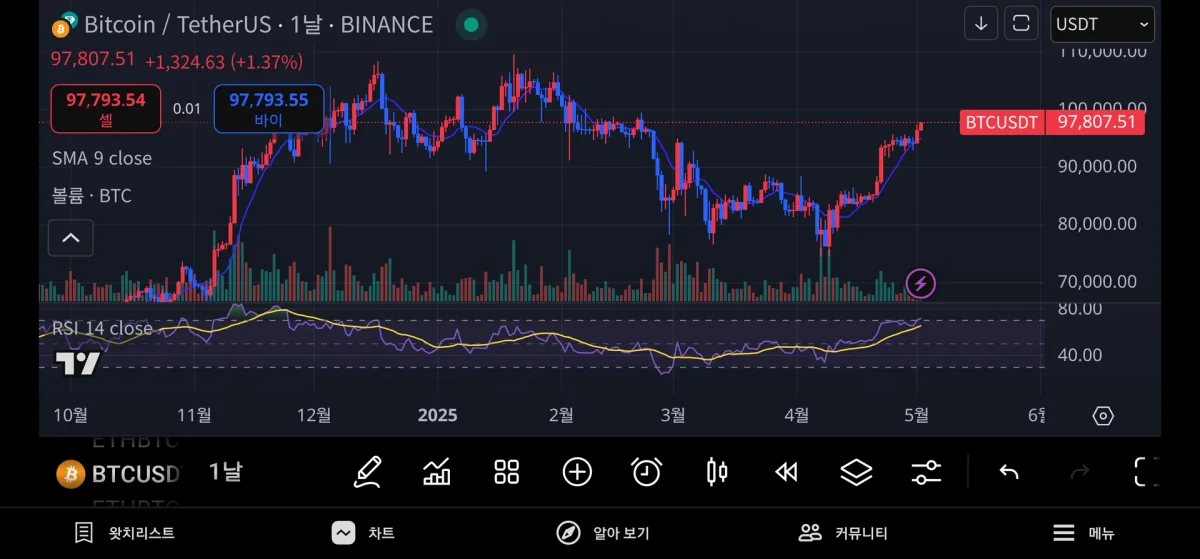Tap the blue 바이 (buy) price button
This screenshot has height=559, width=1200.
pyautogui.click(x=268, y=108)
